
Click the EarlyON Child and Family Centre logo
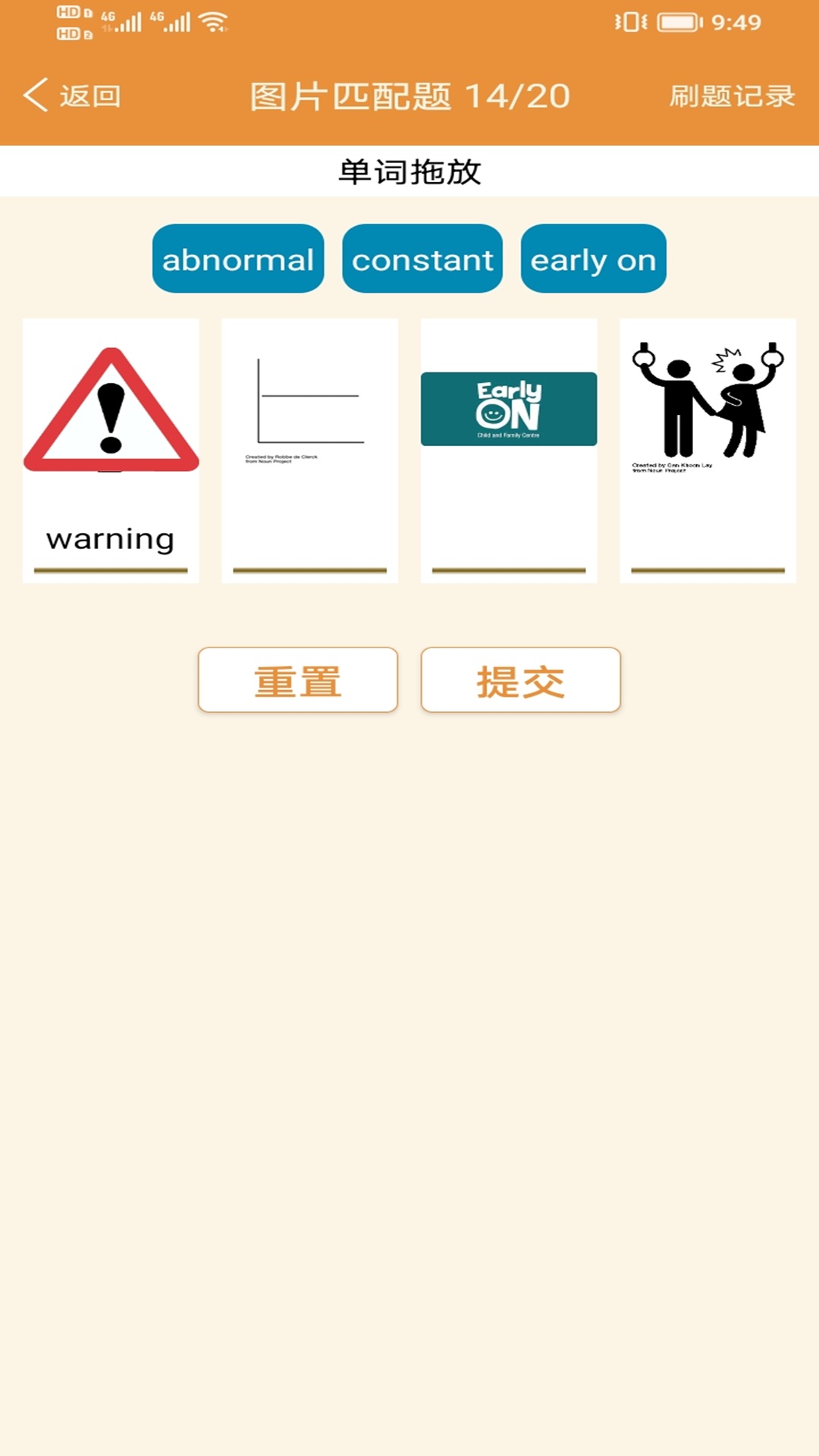click(508, 407)
